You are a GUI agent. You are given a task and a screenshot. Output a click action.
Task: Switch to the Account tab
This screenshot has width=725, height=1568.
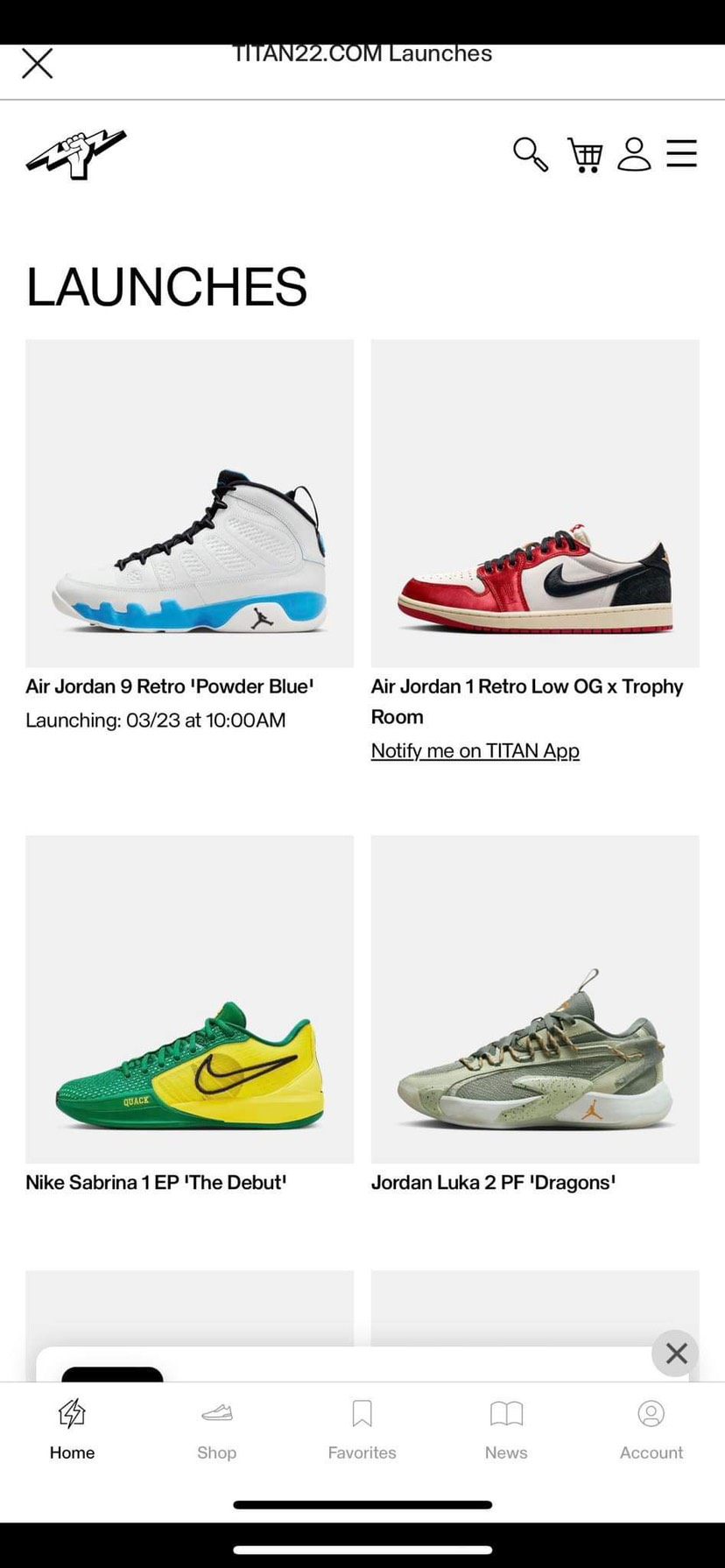[x=651, y=1430]
